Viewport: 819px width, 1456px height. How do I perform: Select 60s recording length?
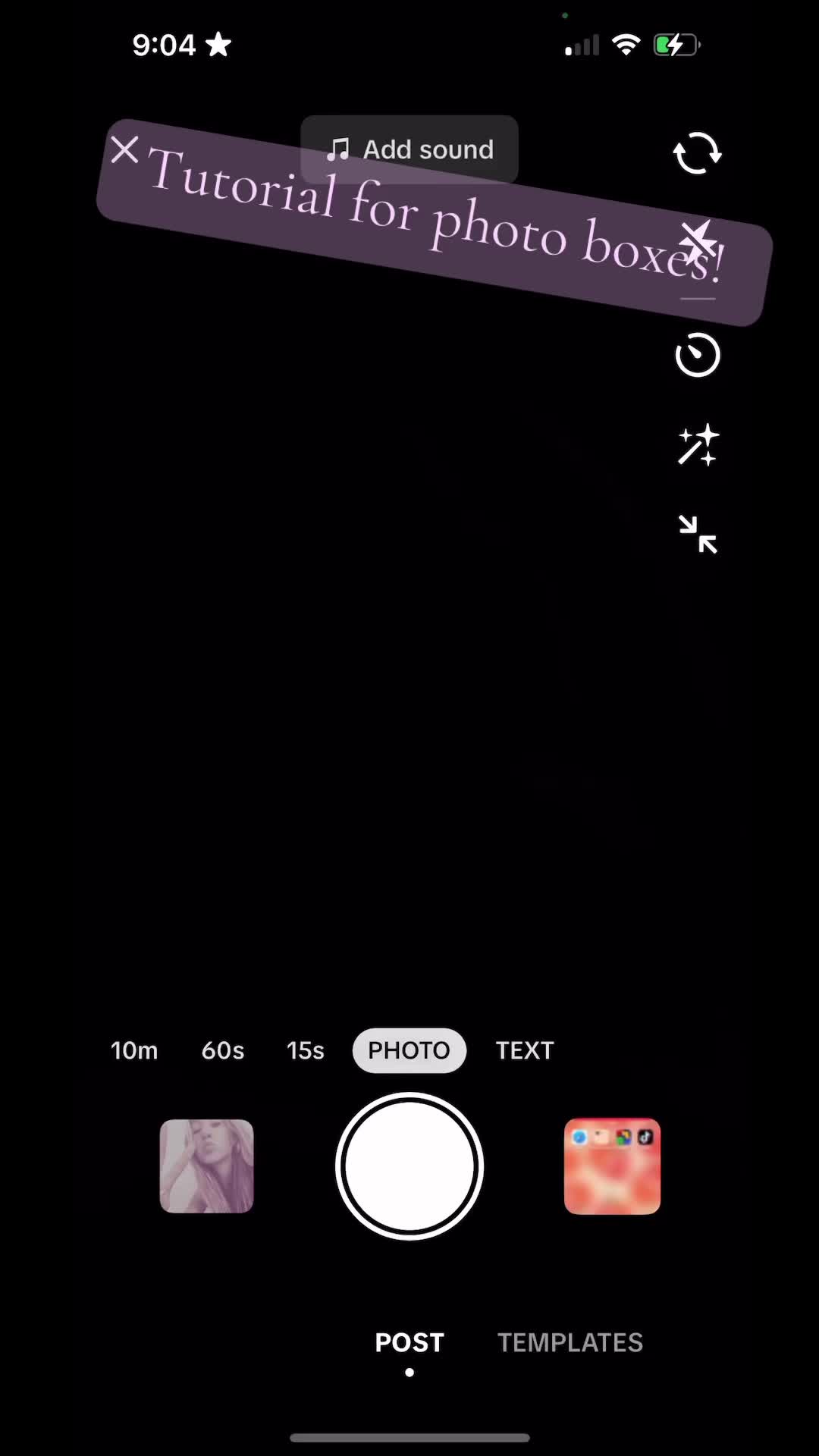tap(223, 1050)
